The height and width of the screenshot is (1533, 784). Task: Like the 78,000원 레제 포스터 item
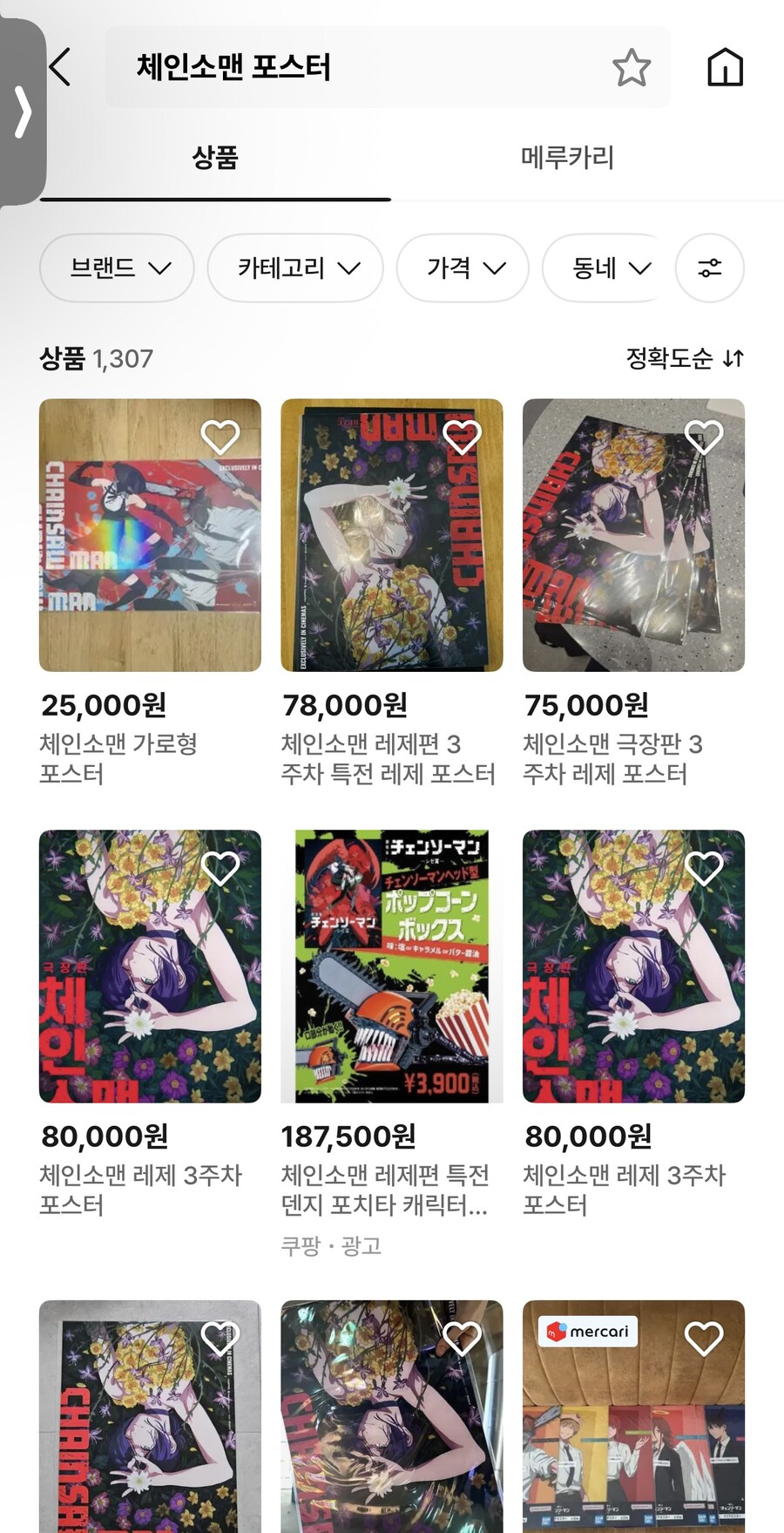[x=462, y=437]
